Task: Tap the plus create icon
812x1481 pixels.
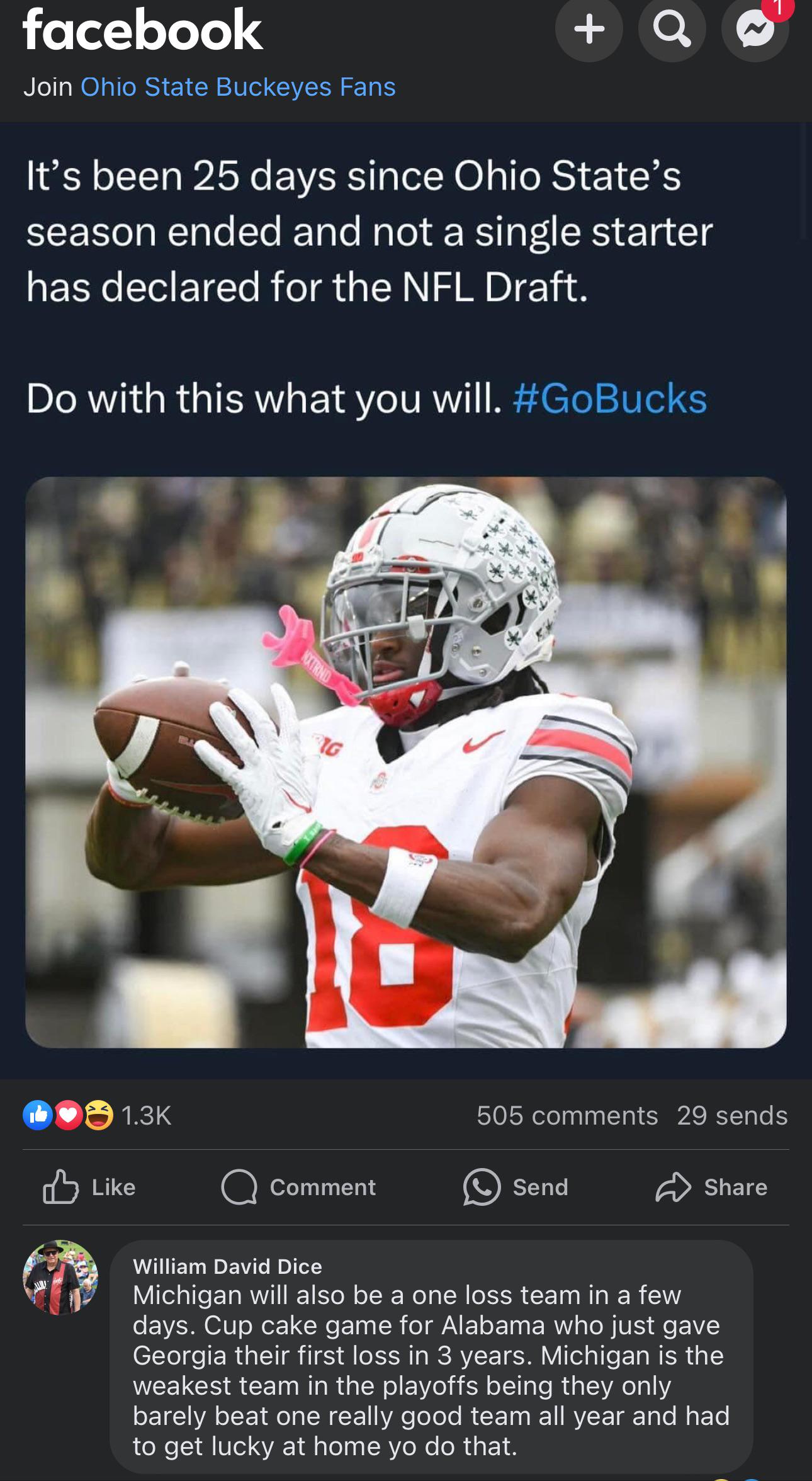Action: click(x=589, y=28)
